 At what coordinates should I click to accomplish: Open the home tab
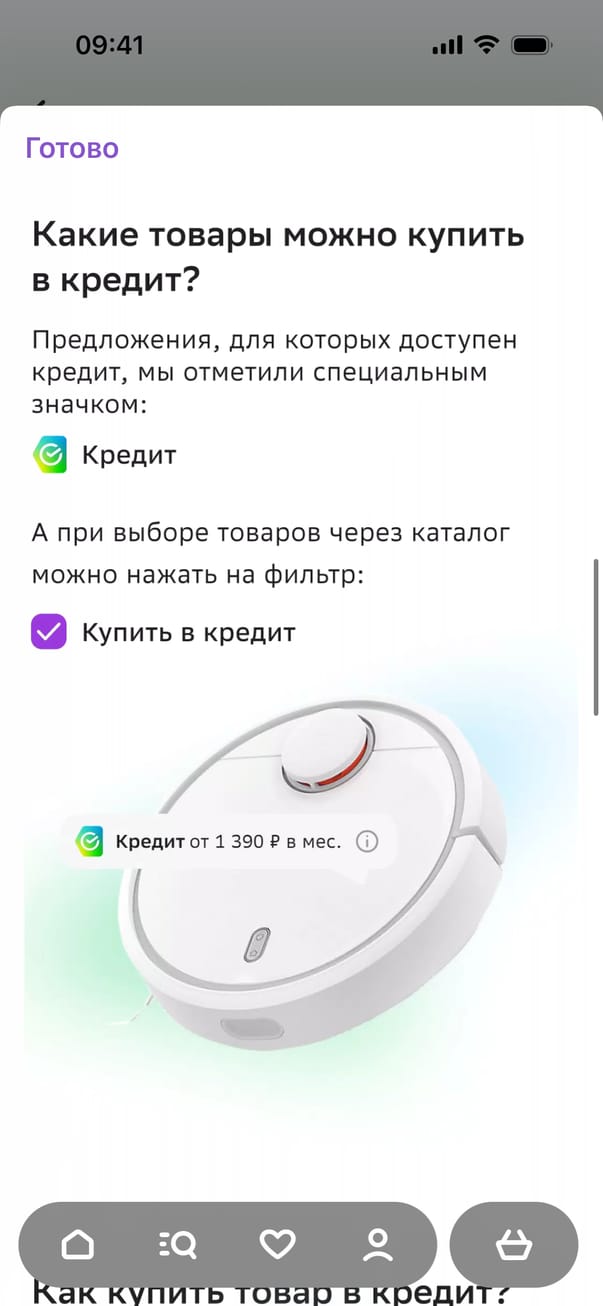pyautogui.click(x=78, y=1244)
